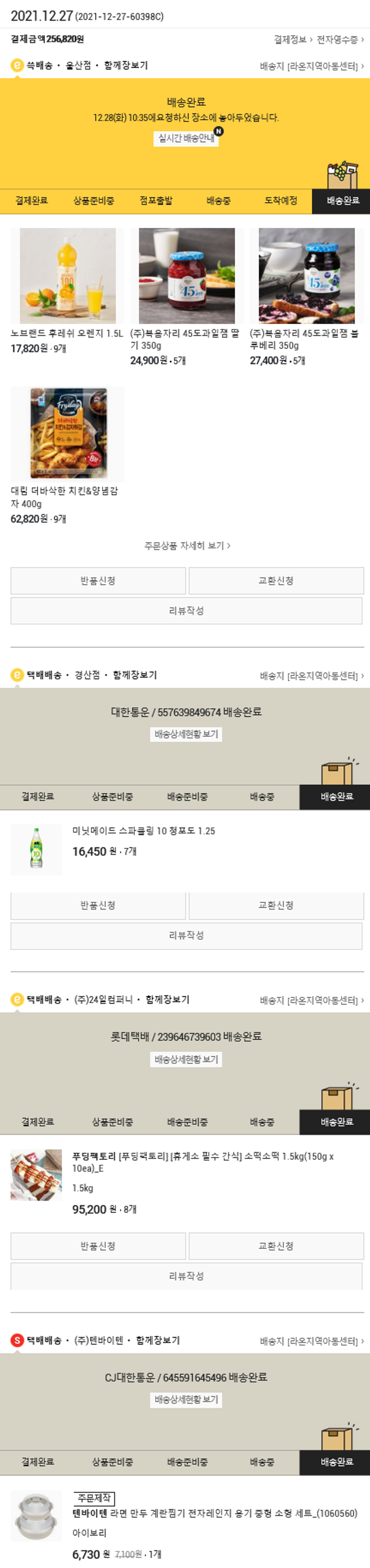Check 배송상세현황 보기 for 대한통운 557639849674
Image resolution: width=370 pixels, height=1568 pixels.
point(186,734)
